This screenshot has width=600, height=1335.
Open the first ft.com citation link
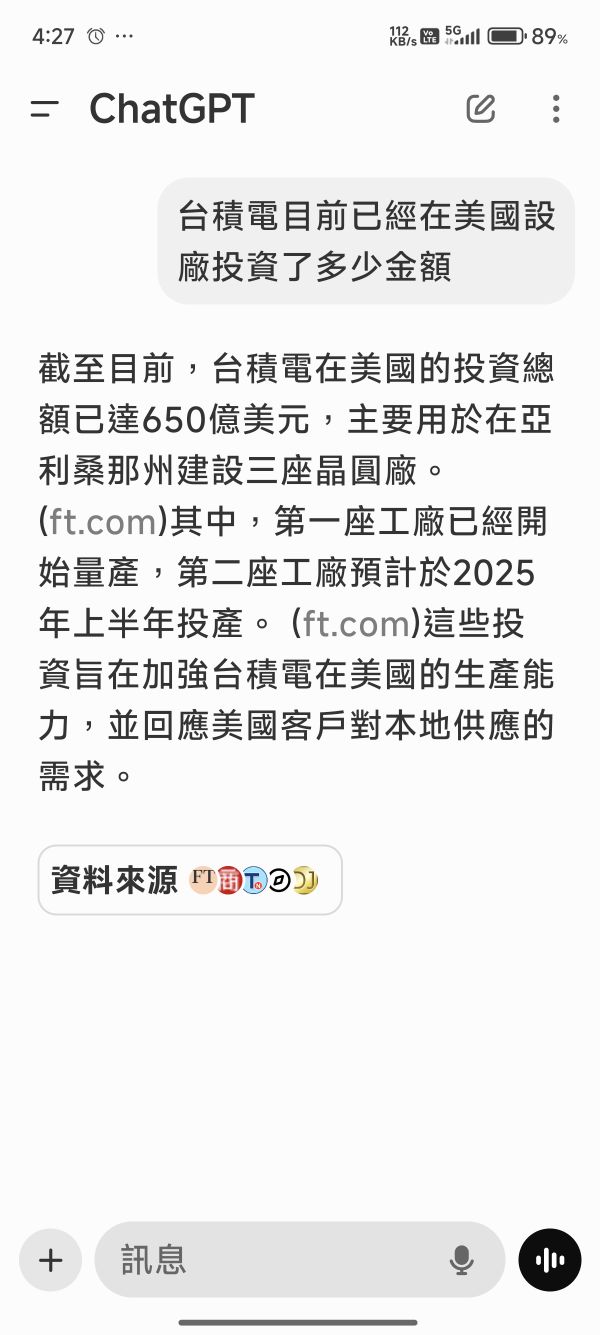pos(102,522)
